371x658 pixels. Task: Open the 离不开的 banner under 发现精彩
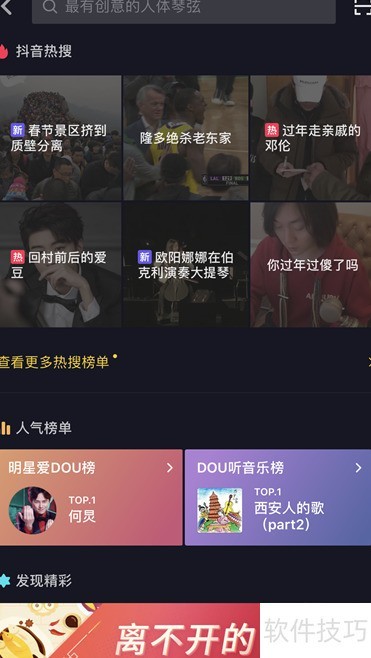tap(186, 630)
